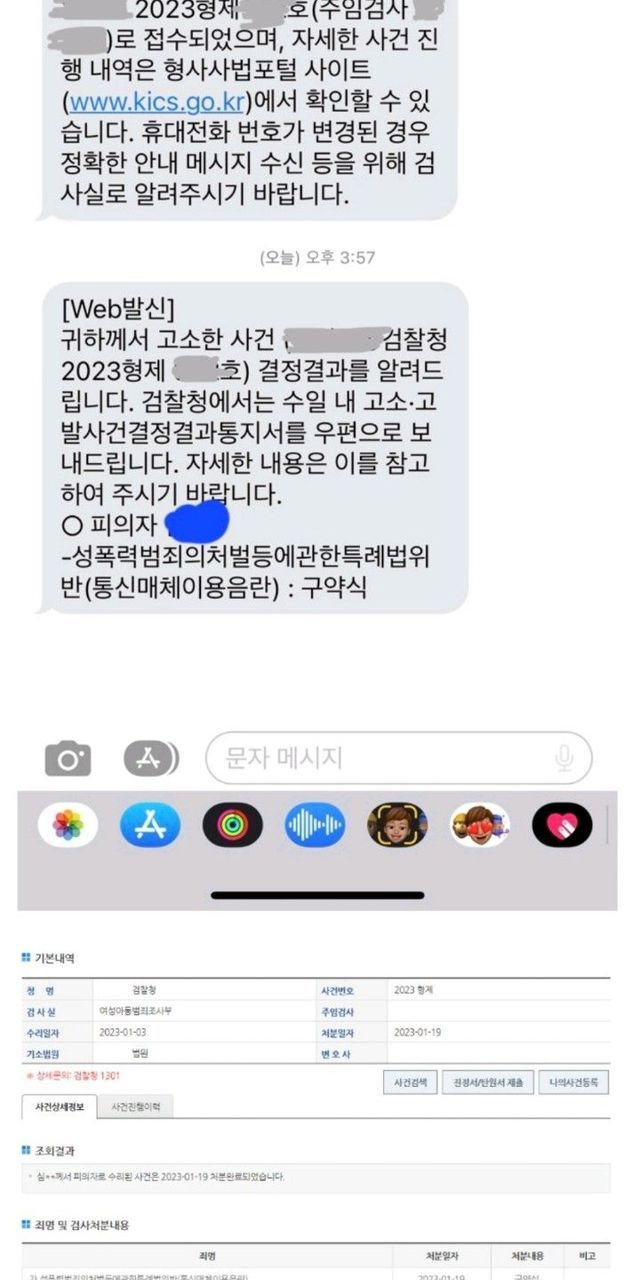Tap the 사건검색 button
This screenshot has width=640, height=1280.
click(410, 1082)
